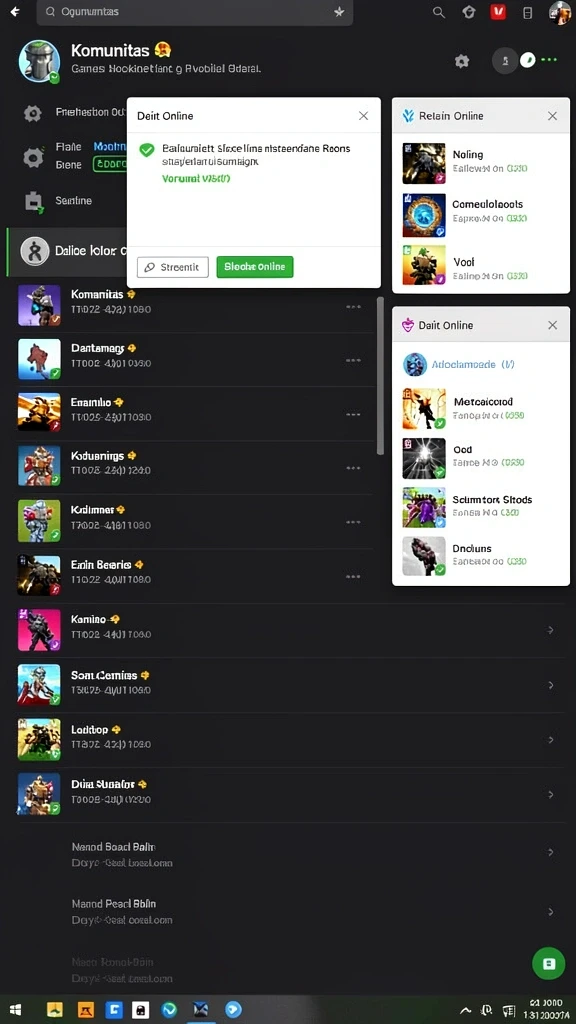
Task: Tap the green floating button at the bottom right
Action: [549, 963]
